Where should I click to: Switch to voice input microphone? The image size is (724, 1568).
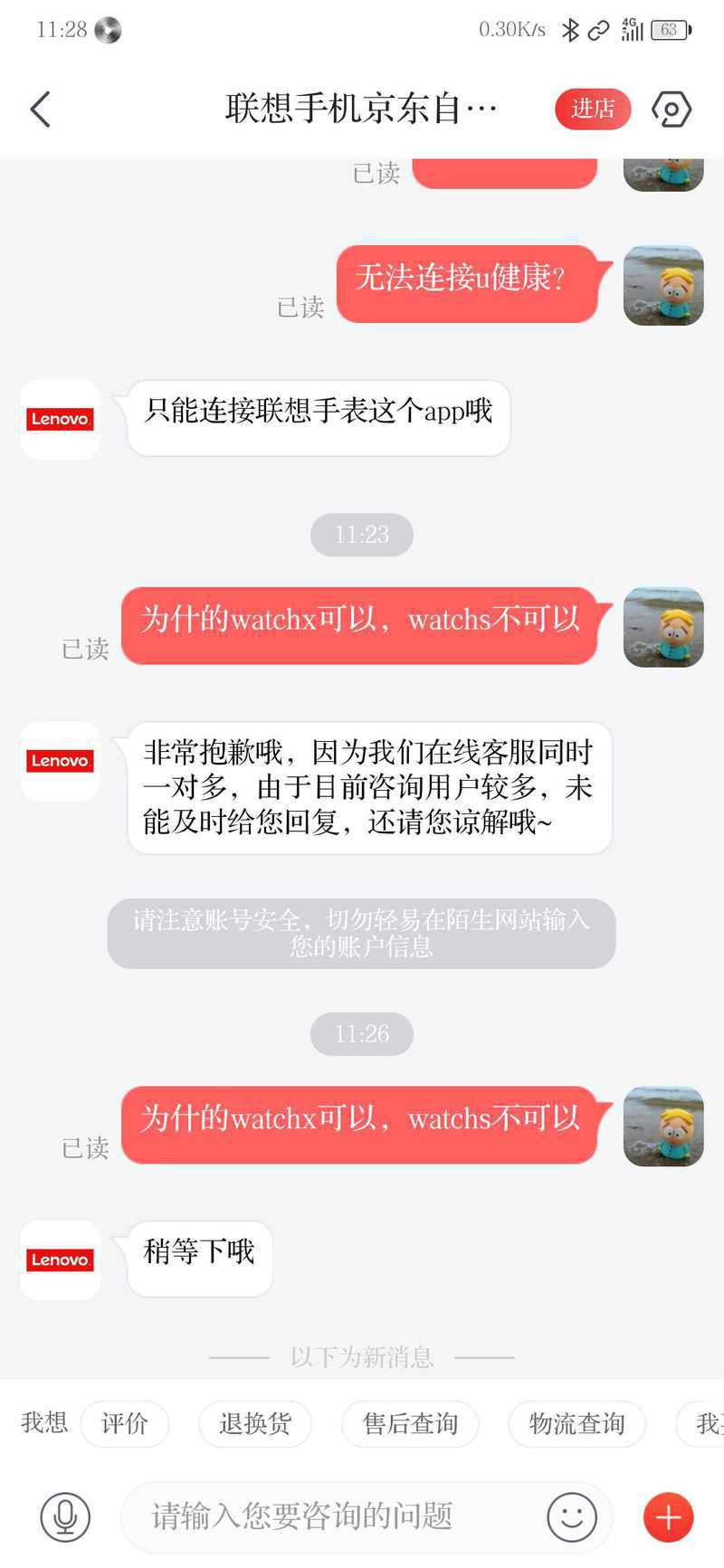click(65, 1517)
